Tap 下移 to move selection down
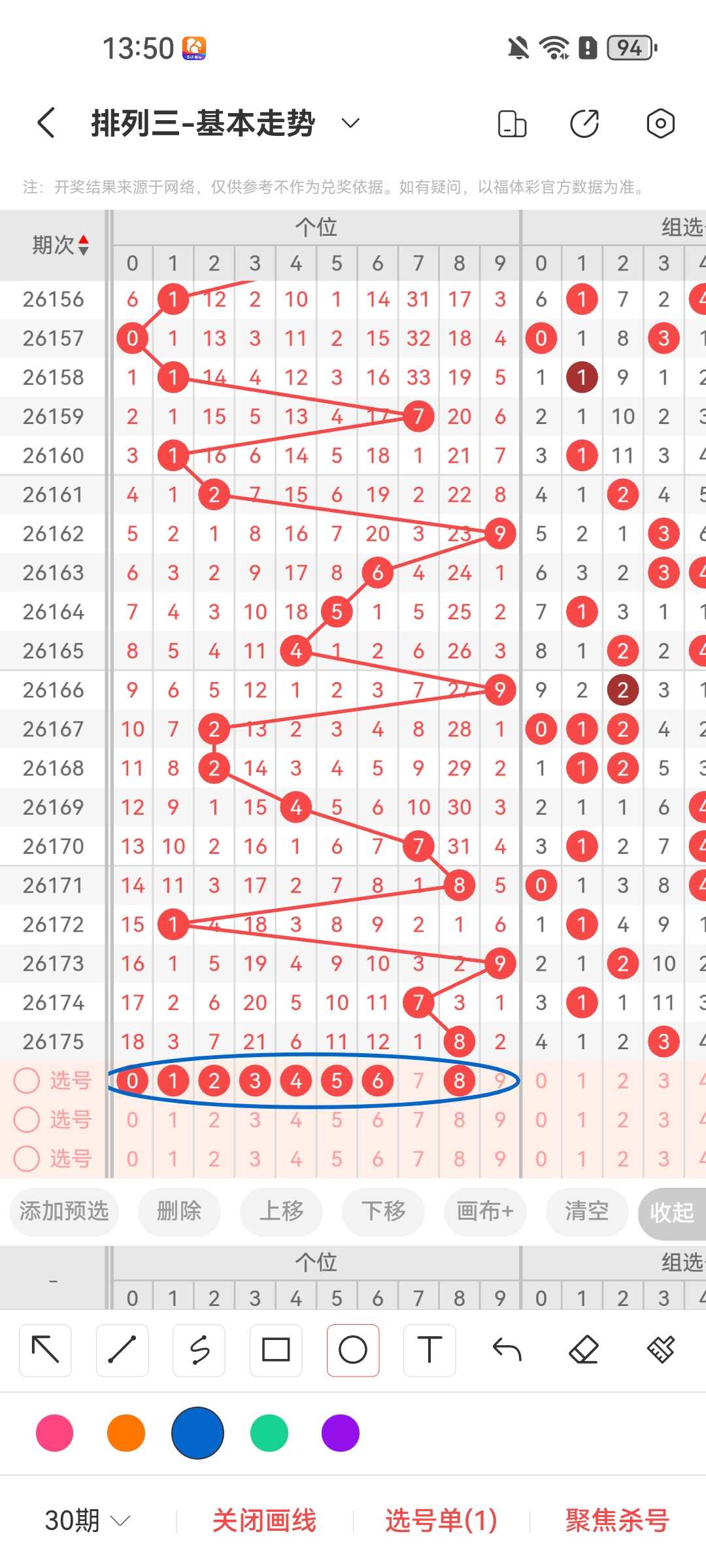This screenshot has width=706, height=1568. tap(383, 1211)
